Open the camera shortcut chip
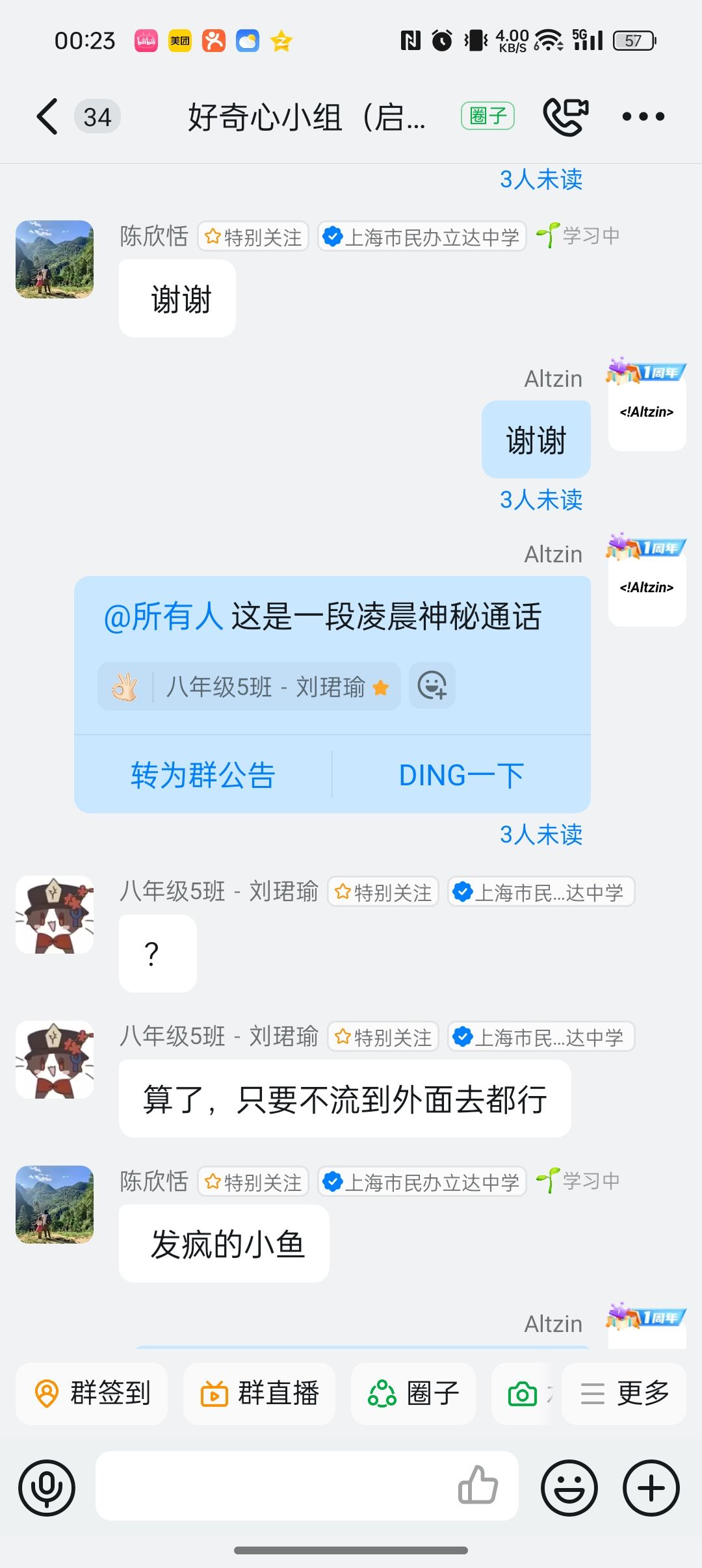702x1568 pixels. point(523,1394)
